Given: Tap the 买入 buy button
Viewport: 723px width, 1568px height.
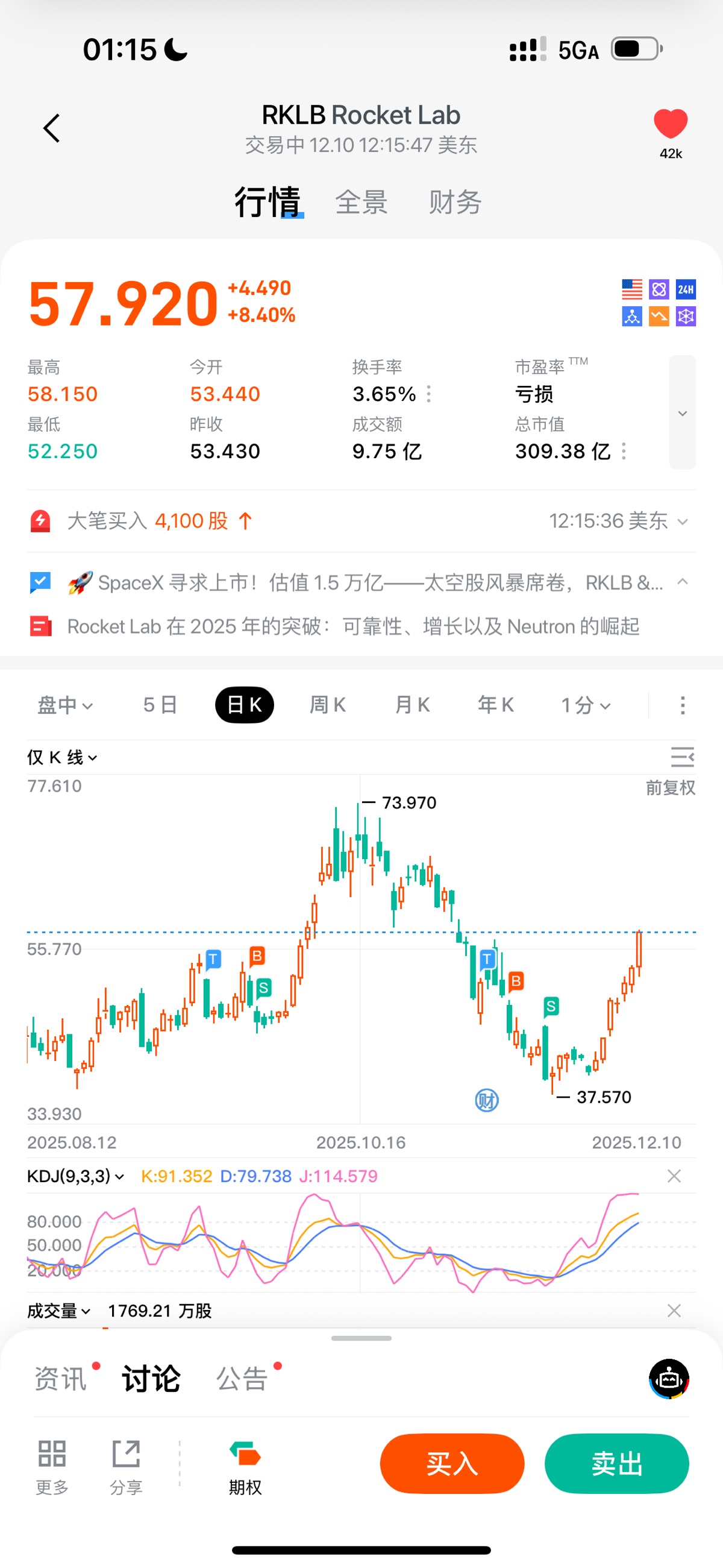Looking at the screenshot, I should [451, 1463].
